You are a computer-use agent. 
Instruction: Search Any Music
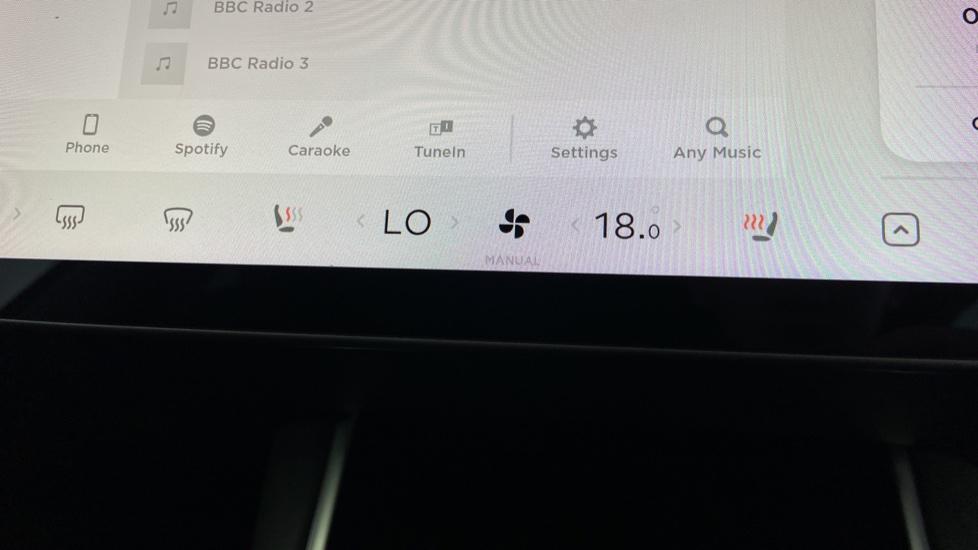click(716, 138)
